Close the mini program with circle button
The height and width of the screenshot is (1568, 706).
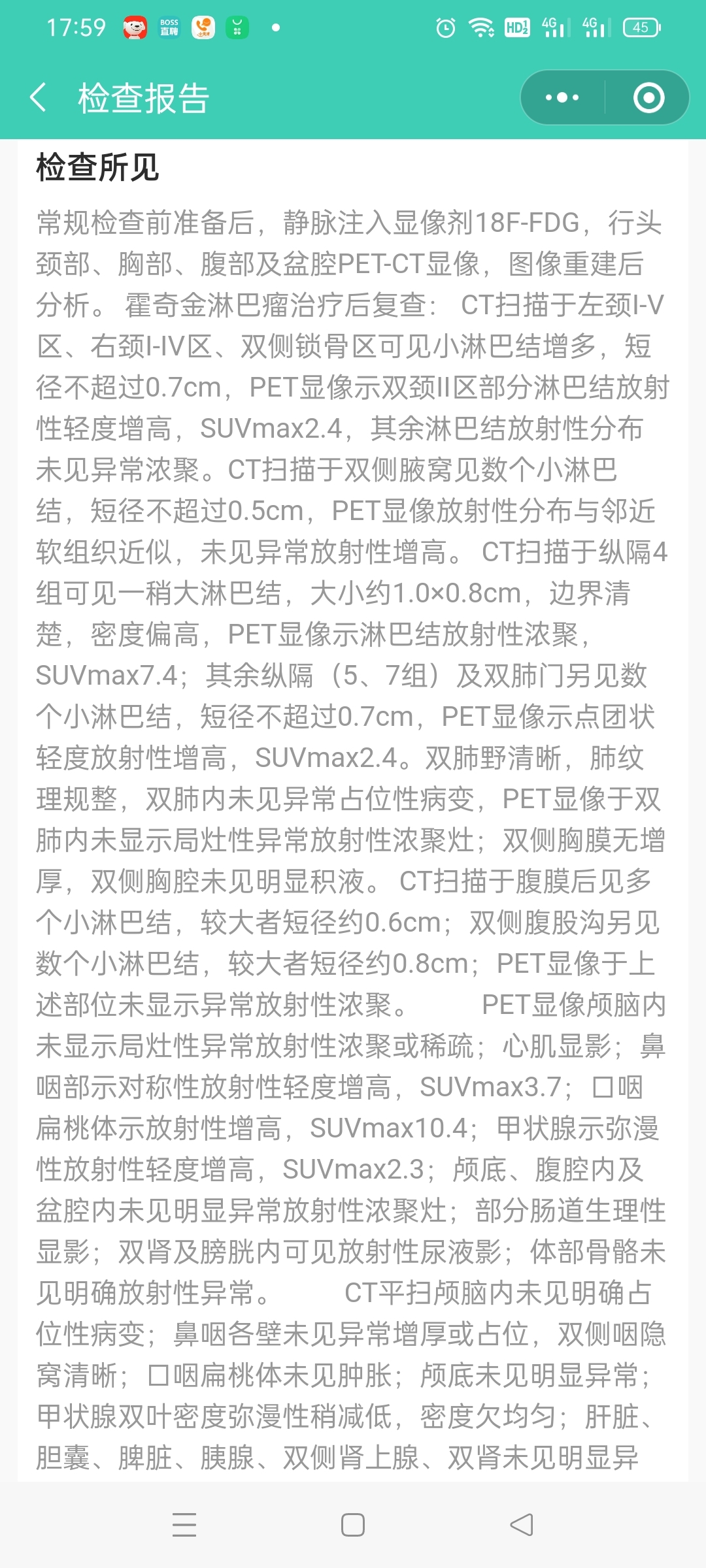[x=648, y=98]
